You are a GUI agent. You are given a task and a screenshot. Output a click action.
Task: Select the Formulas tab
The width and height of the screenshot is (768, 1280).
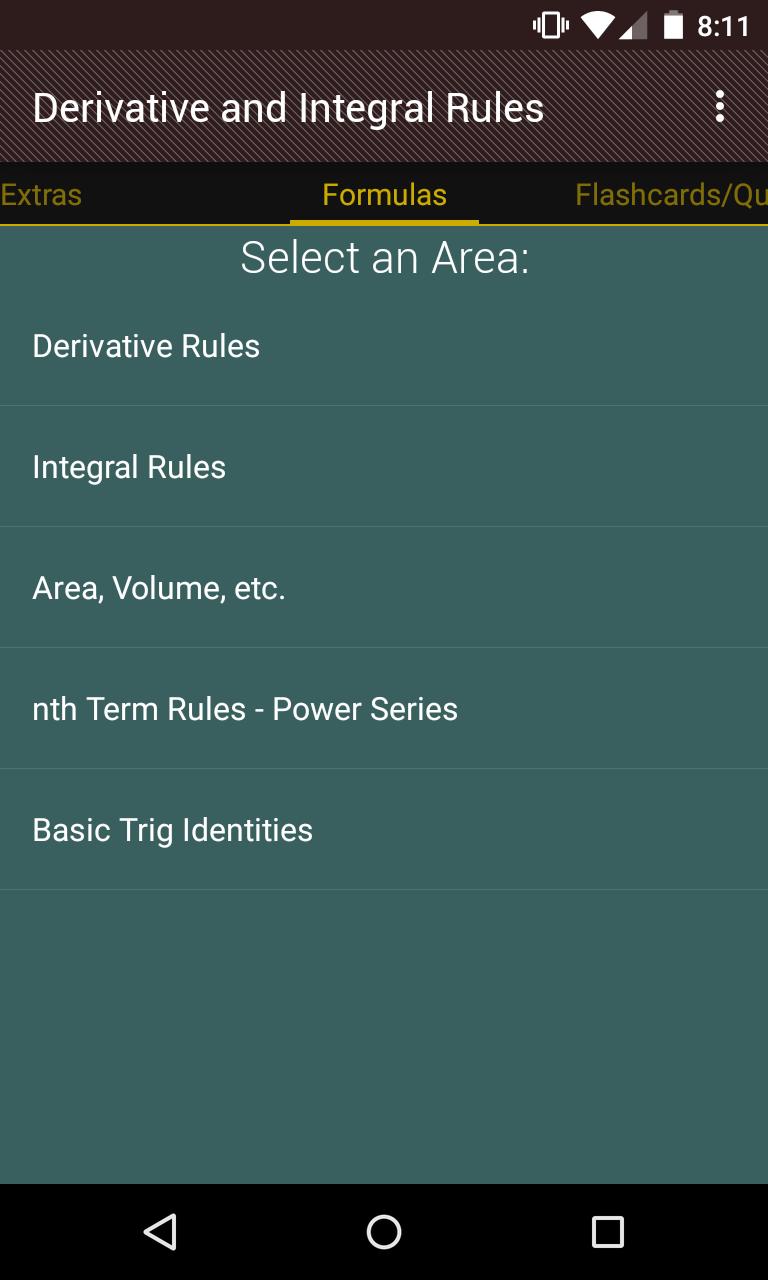384,194
